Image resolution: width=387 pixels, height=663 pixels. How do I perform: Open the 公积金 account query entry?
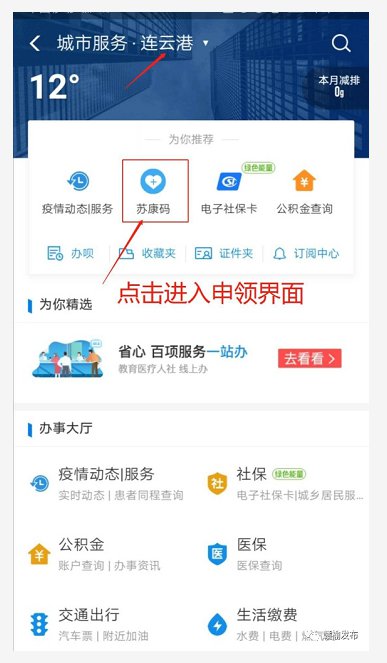[x=95, y=554]
